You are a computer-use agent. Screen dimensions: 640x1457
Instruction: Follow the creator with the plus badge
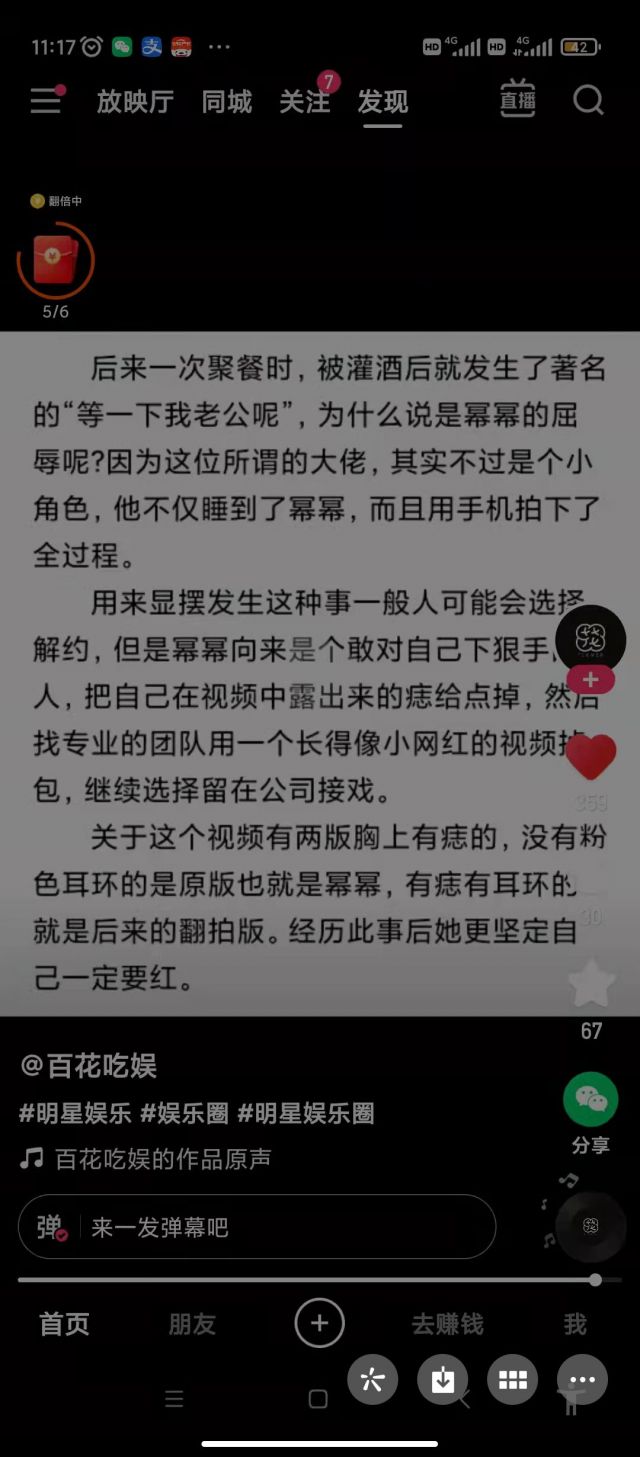pyautogui.click(x=591, y=680)
